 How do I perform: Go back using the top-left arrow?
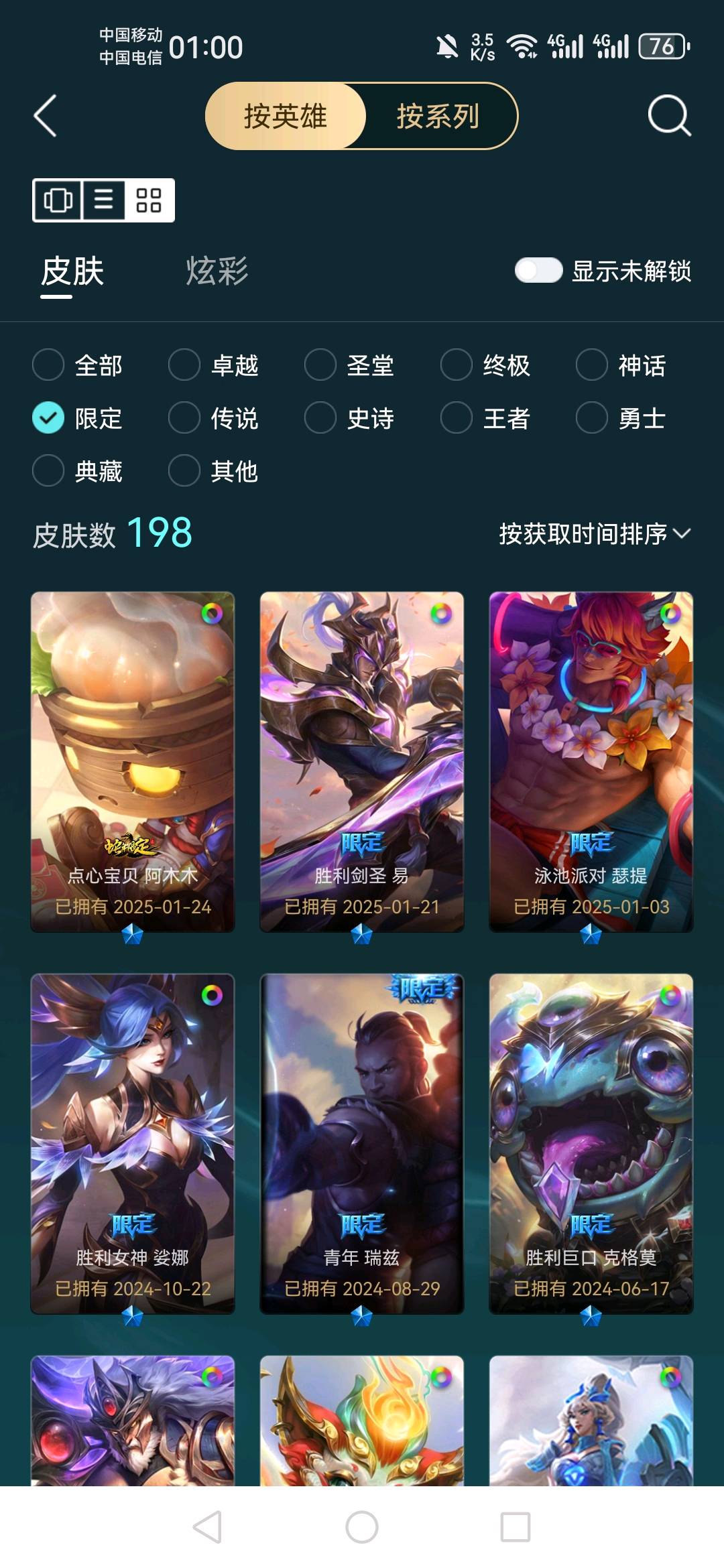tap(45, 116)
